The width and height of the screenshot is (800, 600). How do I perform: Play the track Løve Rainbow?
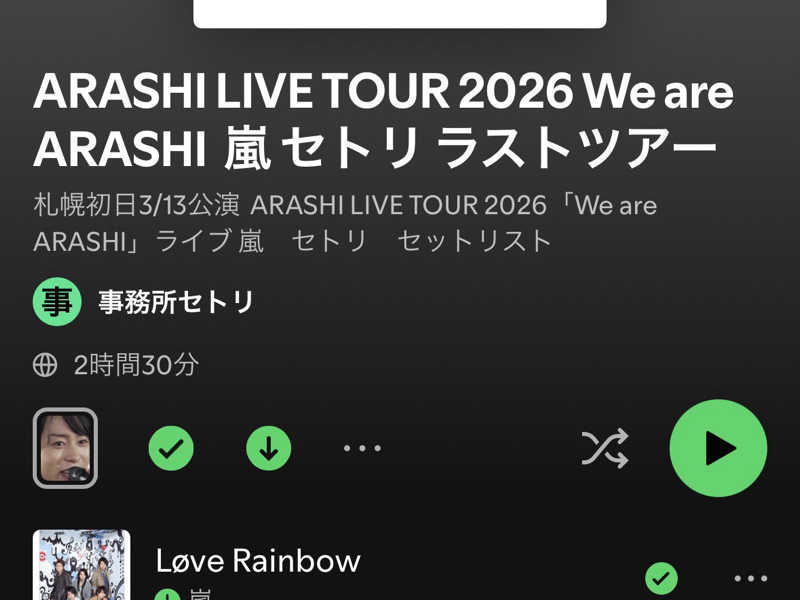point(258,561)
